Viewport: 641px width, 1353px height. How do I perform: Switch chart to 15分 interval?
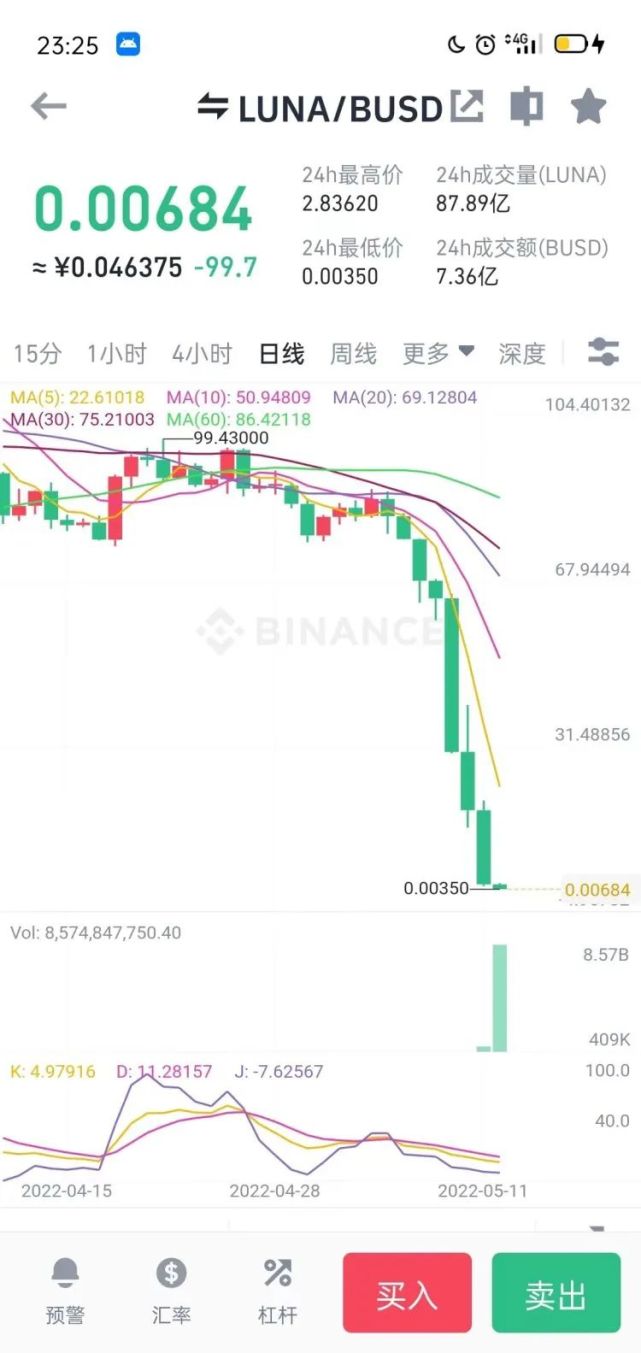pyautogui.click(x=38, y=353)
